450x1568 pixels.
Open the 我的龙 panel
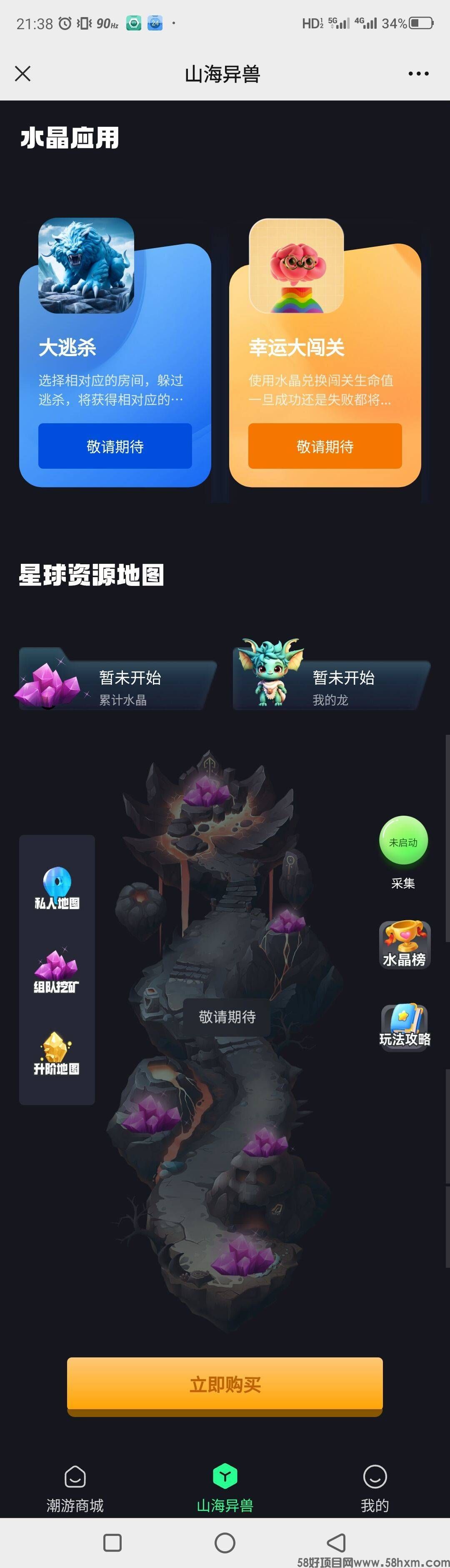tap(331, 679)
